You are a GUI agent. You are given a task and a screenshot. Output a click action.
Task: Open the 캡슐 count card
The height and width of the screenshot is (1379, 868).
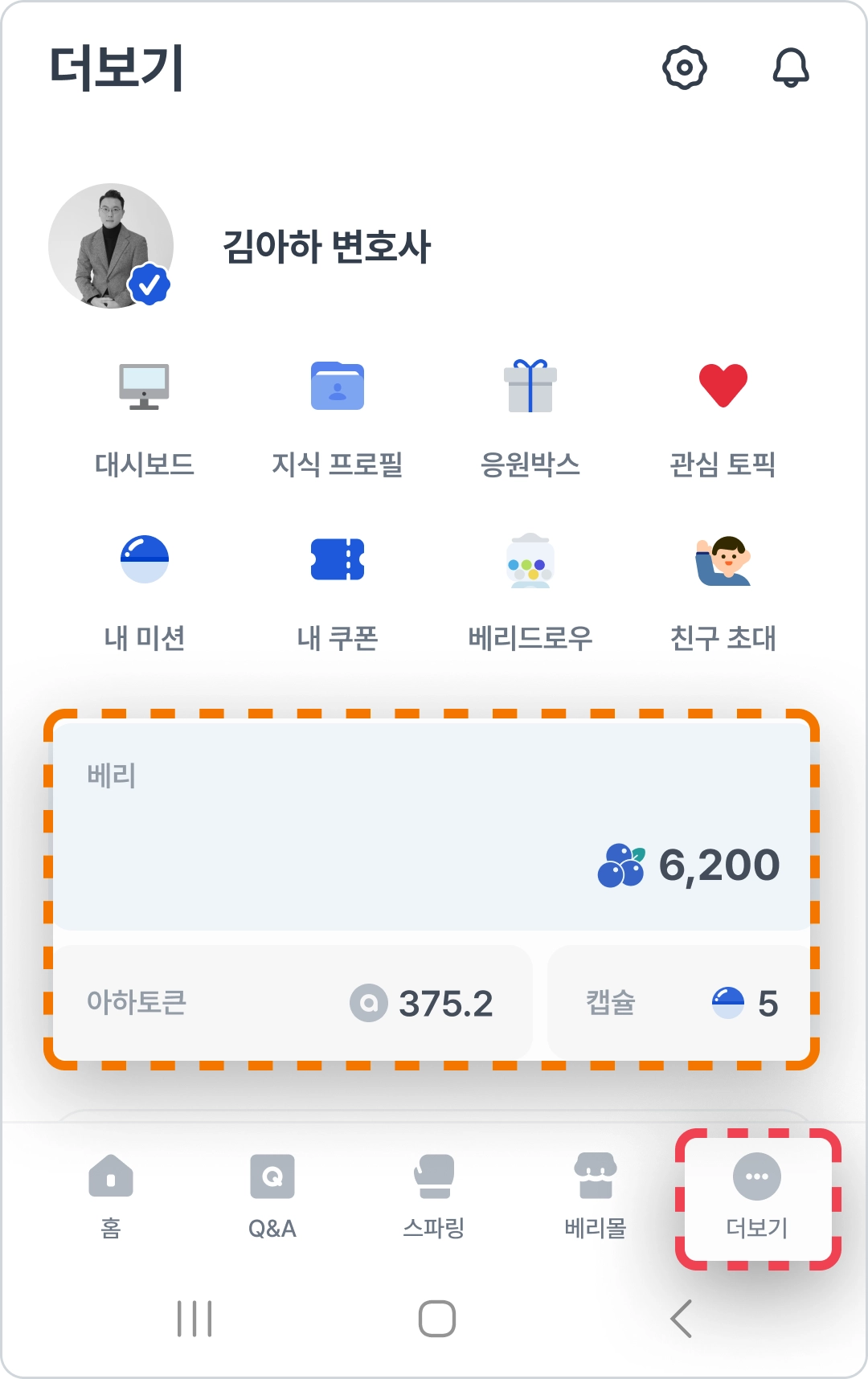(678, 1003)
